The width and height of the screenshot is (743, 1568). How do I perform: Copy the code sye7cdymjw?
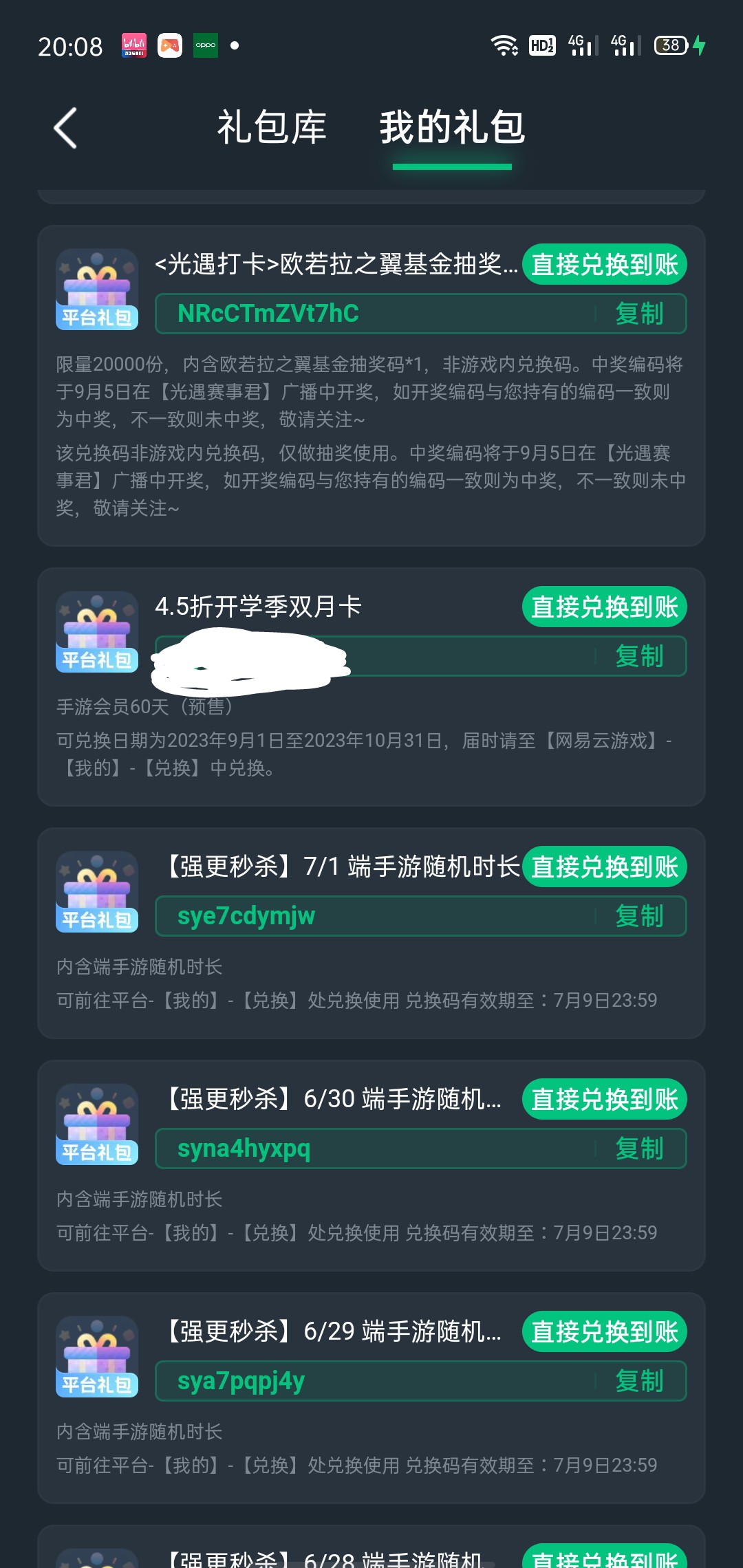pyautogui.click(x=639, y=916)
